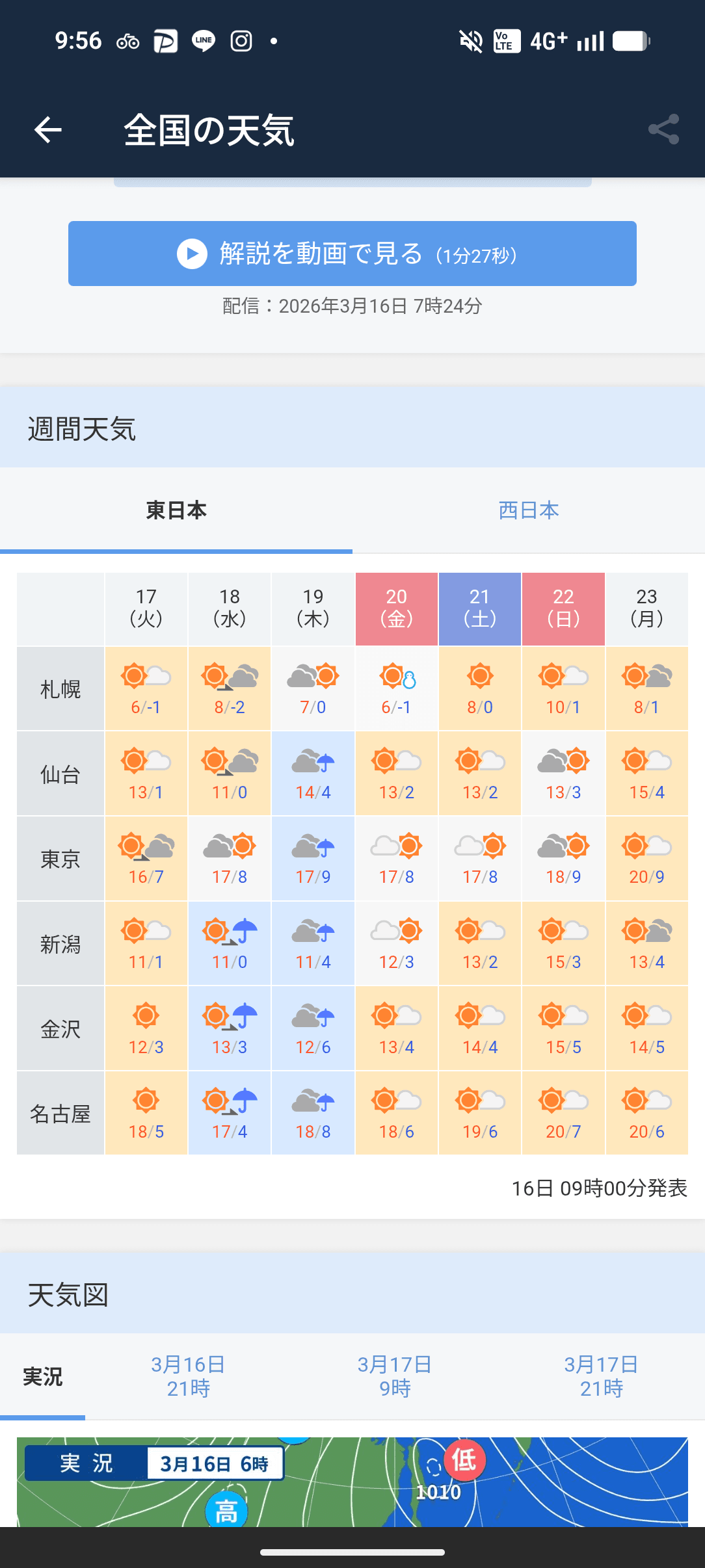705x1568 pixels.
Task: Play the 解説を動画で見る forecast video
Action: [352, 254]
